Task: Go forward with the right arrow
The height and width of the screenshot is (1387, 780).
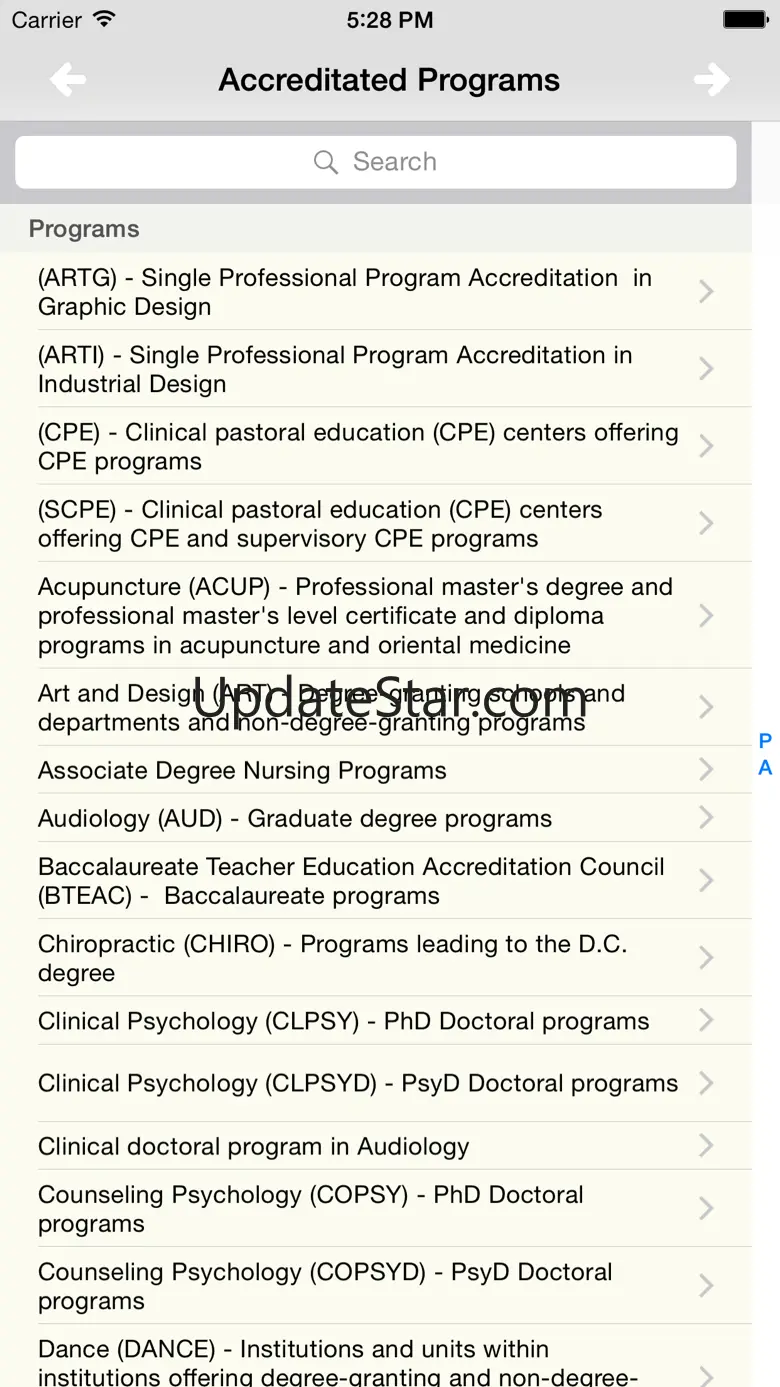Action: pos(711,80)
